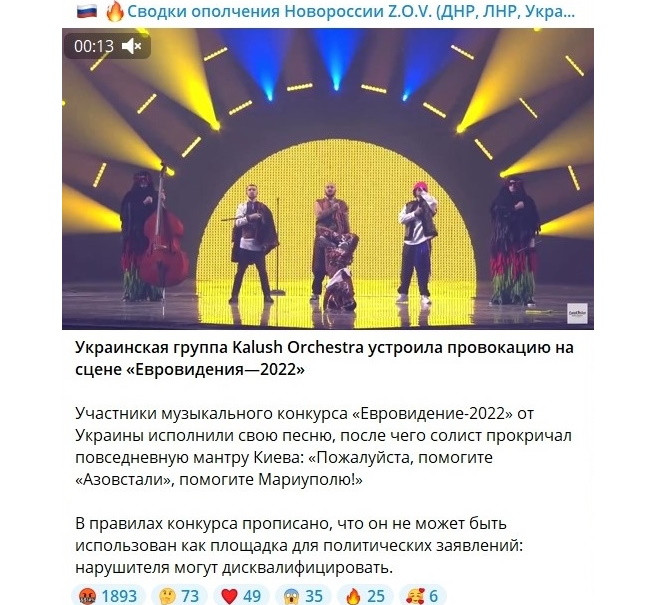
Task: Unmute the video sound
Action: (132, 46)
